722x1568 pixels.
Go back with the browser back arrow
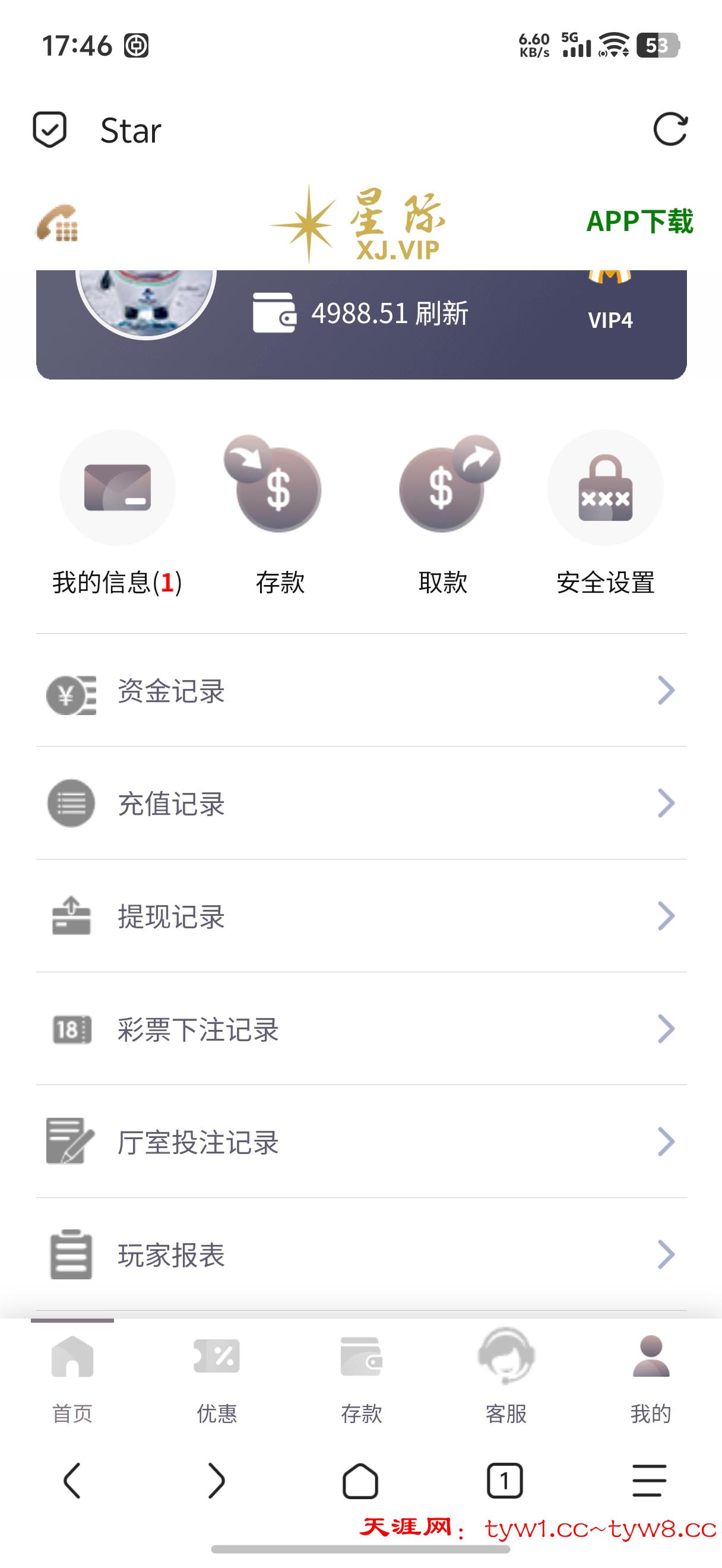pos(72,1480)
